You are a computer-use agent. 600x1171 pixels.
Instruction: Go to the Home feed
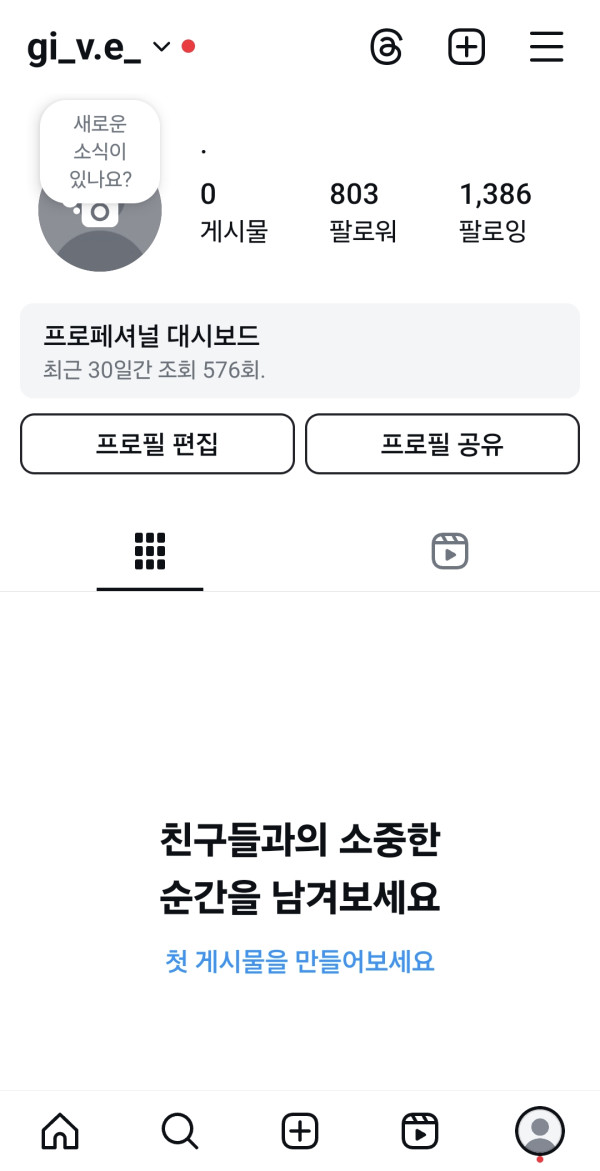coord(60,1131)
